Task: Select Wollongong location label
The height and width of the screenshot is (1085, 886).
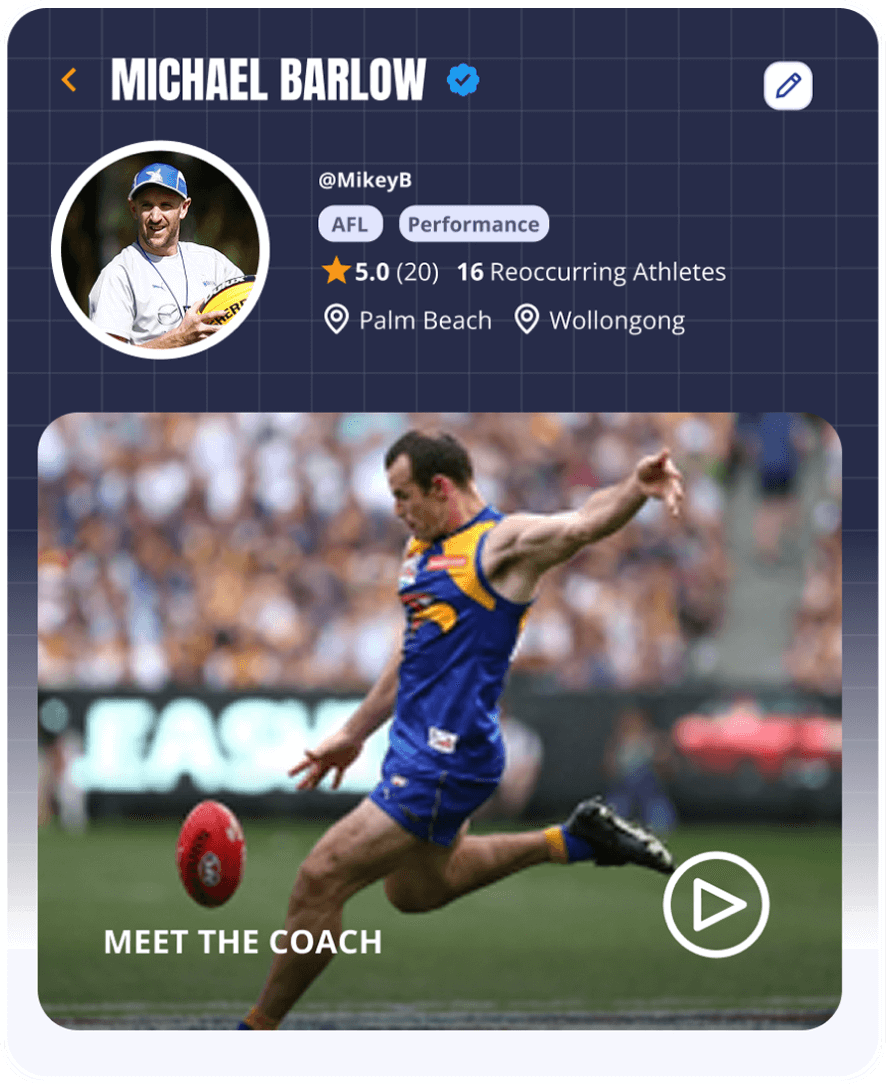Action: [615, 320]
